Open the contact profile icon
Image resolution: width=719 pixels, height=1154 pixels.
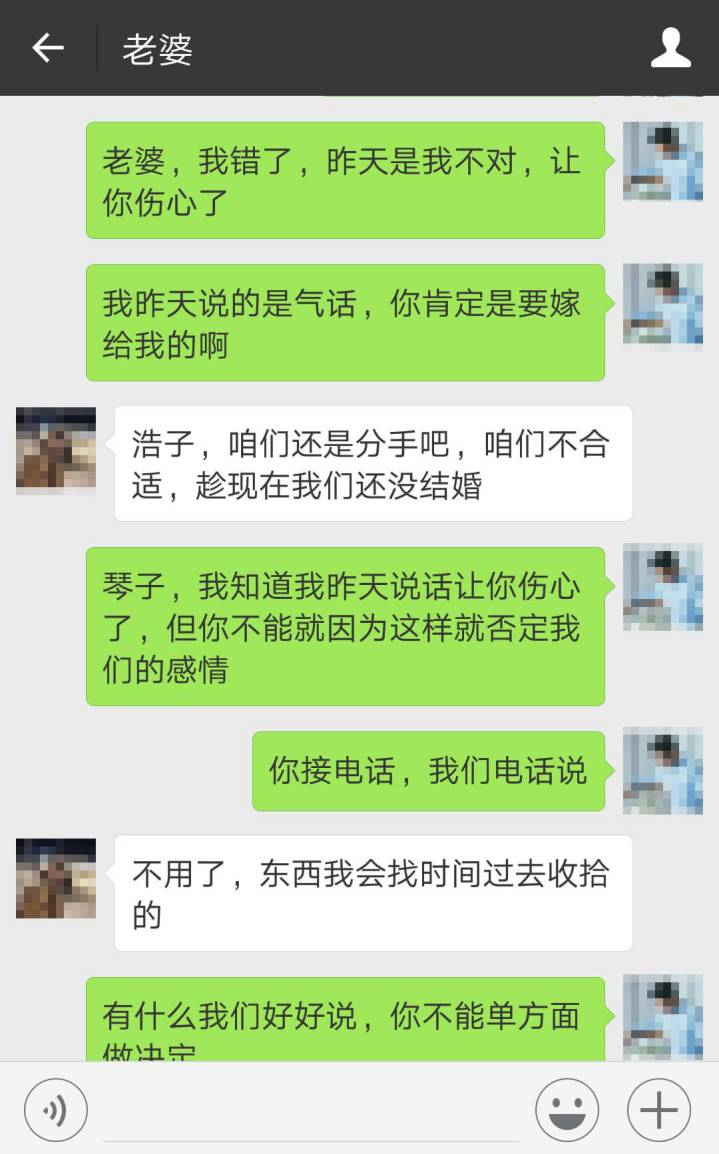(x=670, y=48)
